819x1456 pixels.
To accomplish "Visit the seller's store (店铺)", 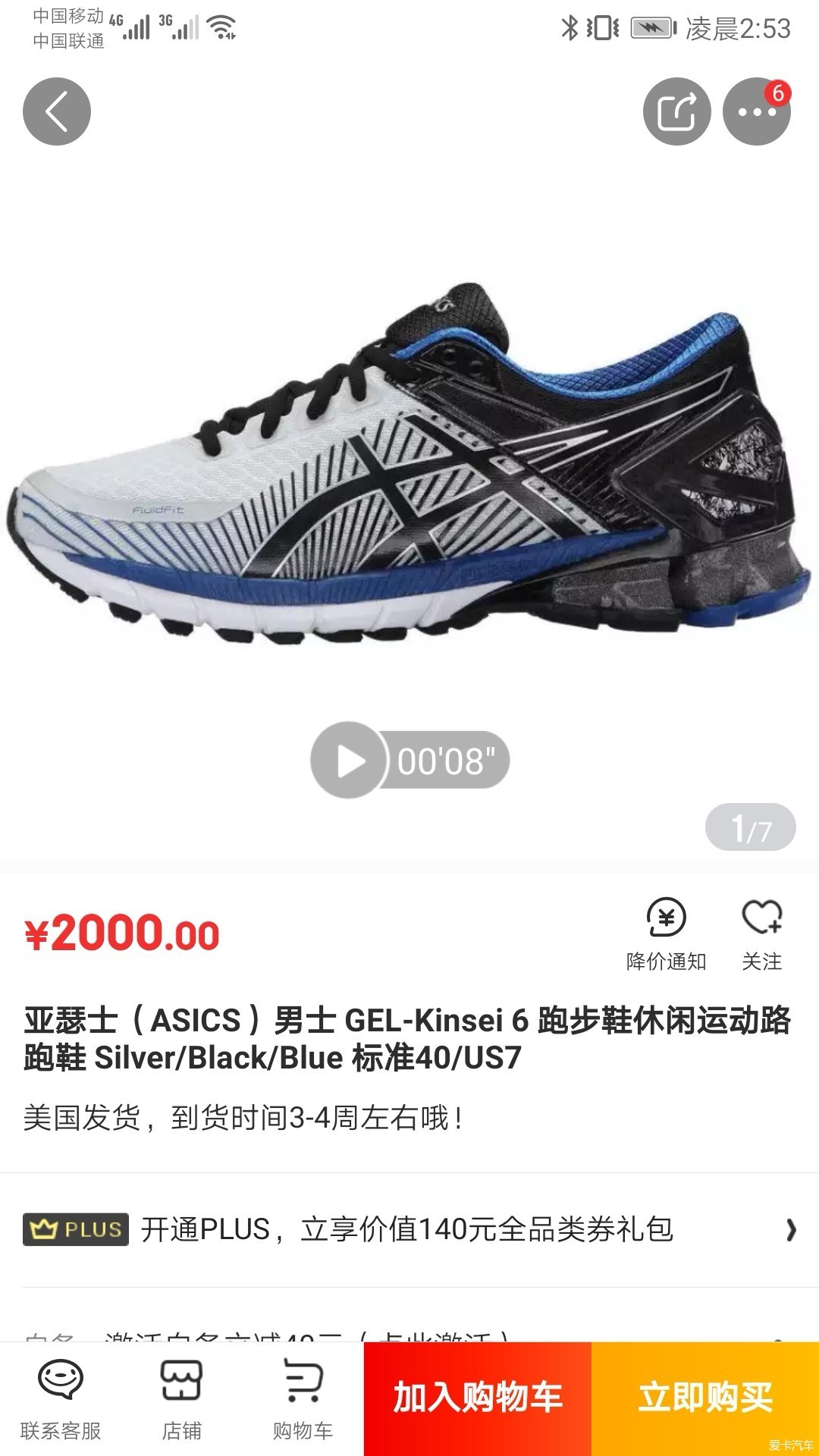I will [182, 1400].
